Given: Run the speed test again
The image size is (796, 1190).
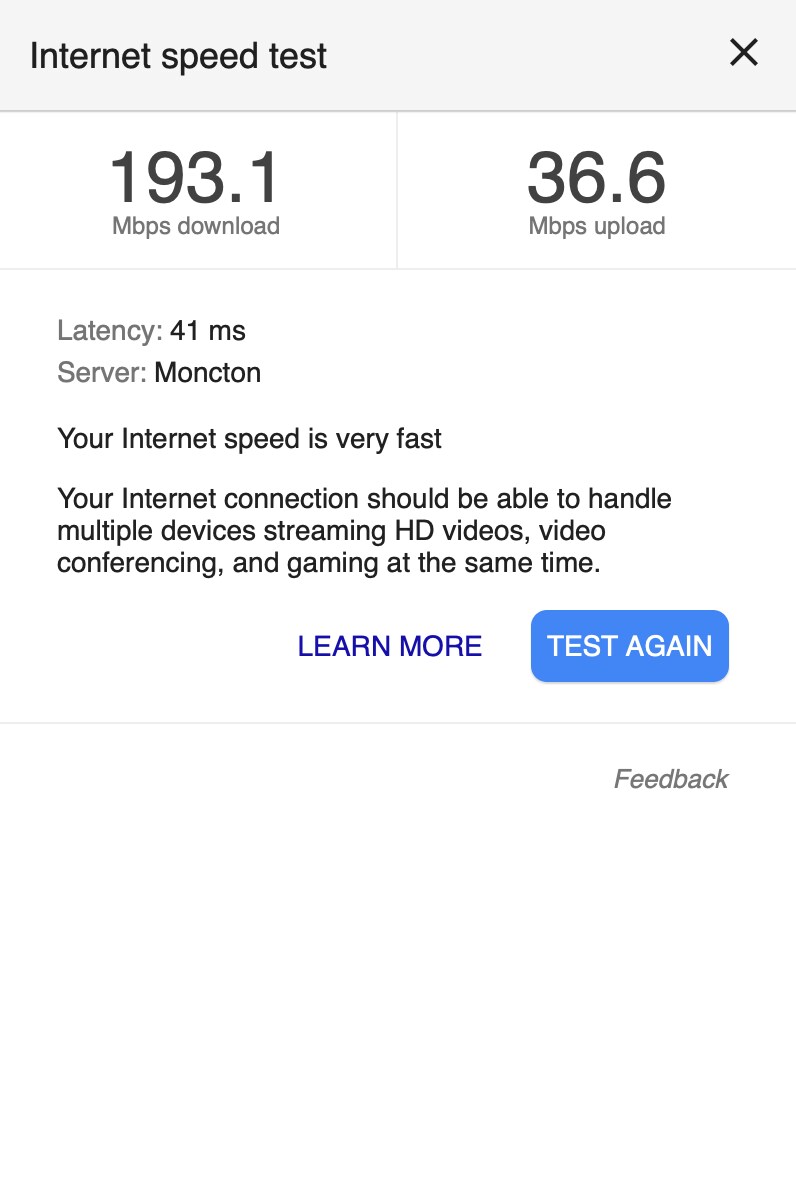Looking at the screenshot, I should [x=629, y=646].
